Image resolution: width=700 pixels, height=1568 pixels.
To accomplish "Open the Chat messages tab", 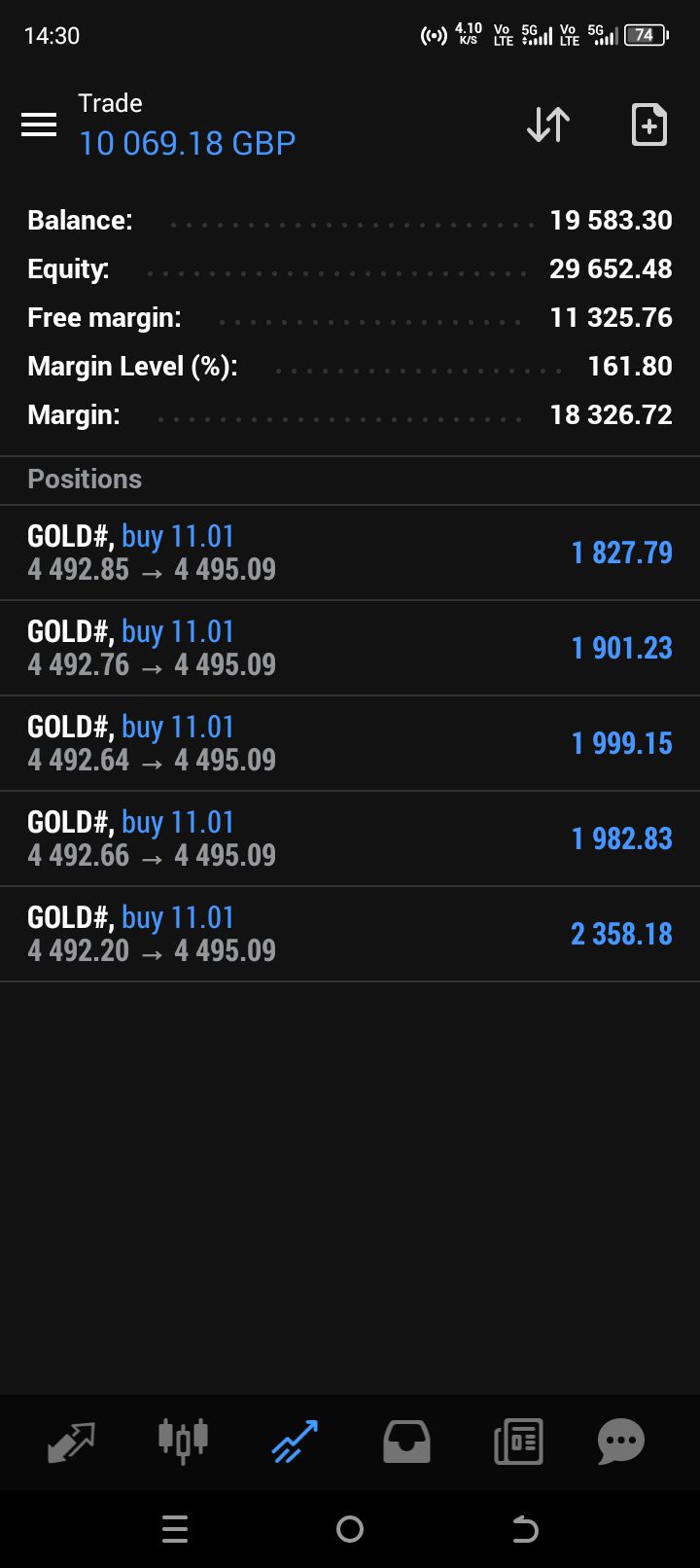I will click(621, 1442).
